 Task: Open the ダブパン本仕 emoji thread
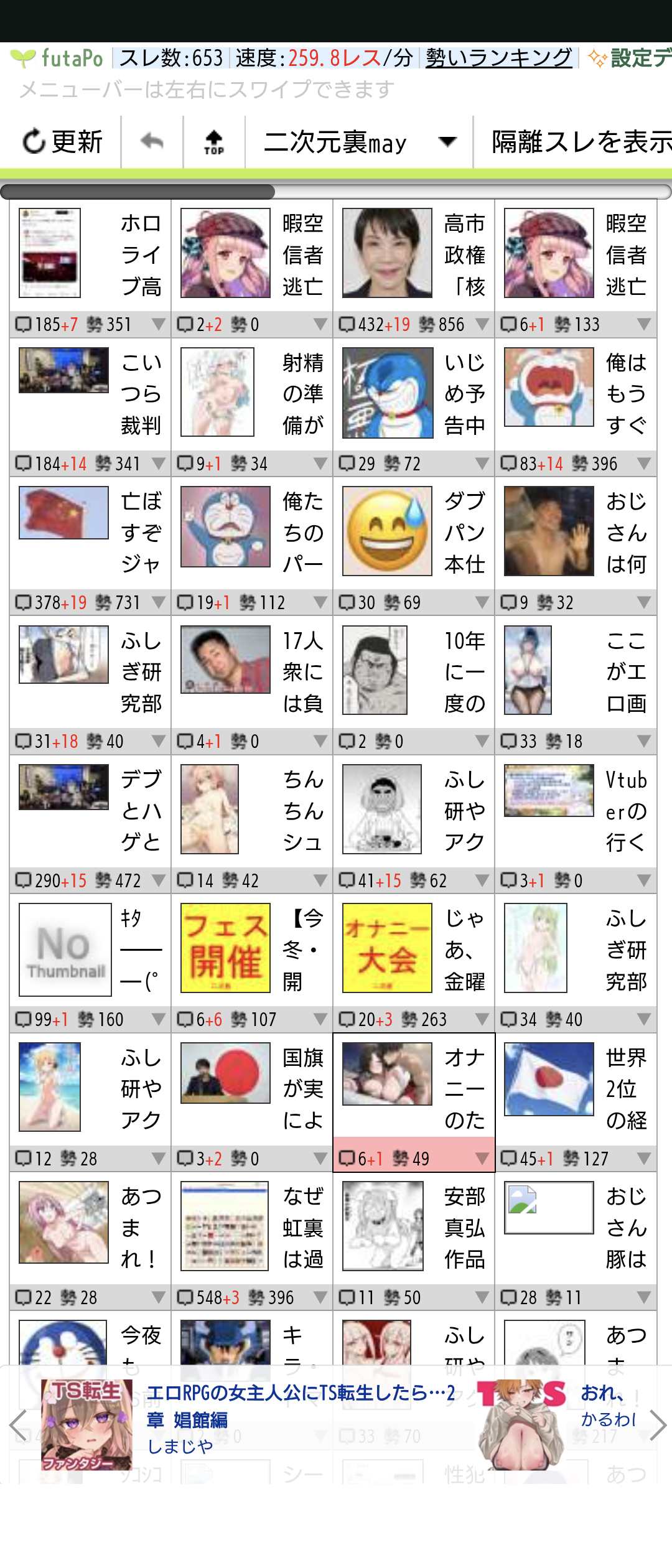[413, 532]
